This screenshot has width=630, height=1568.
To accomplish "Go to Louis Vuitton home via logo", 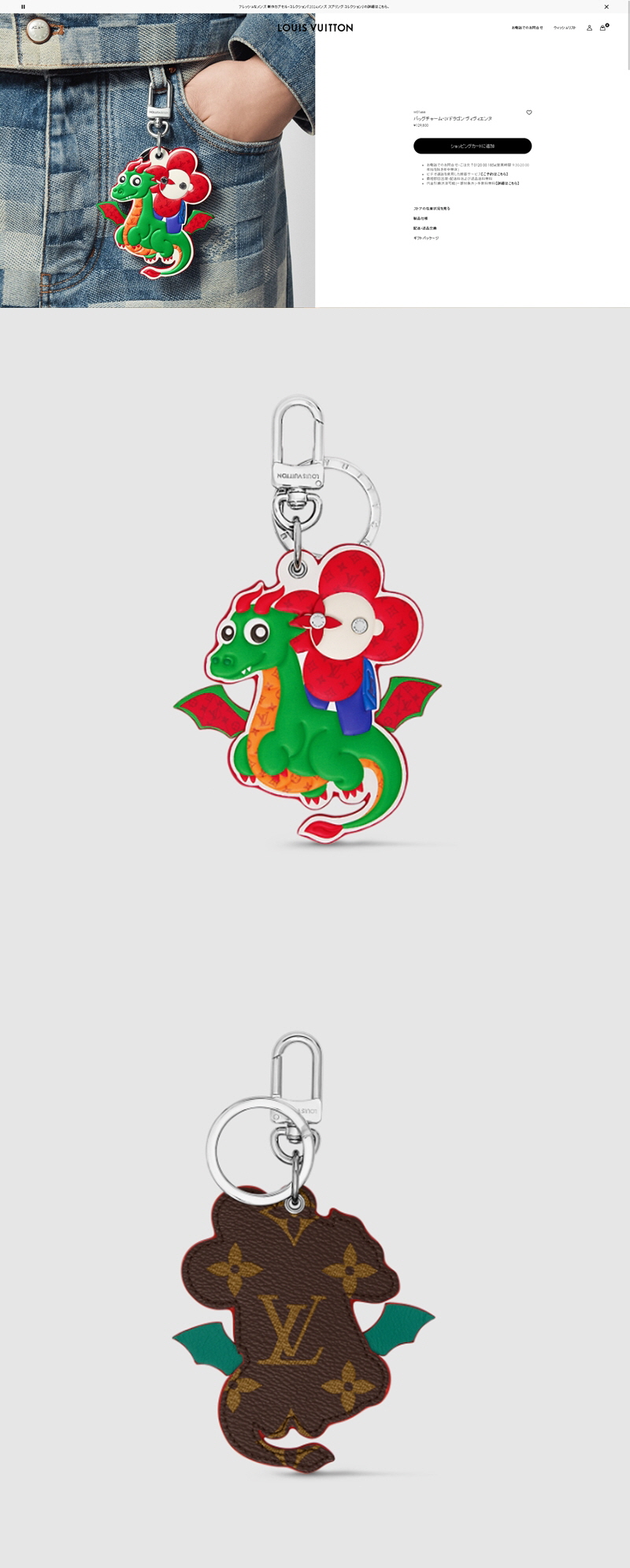I will click(x=315, y=28).
